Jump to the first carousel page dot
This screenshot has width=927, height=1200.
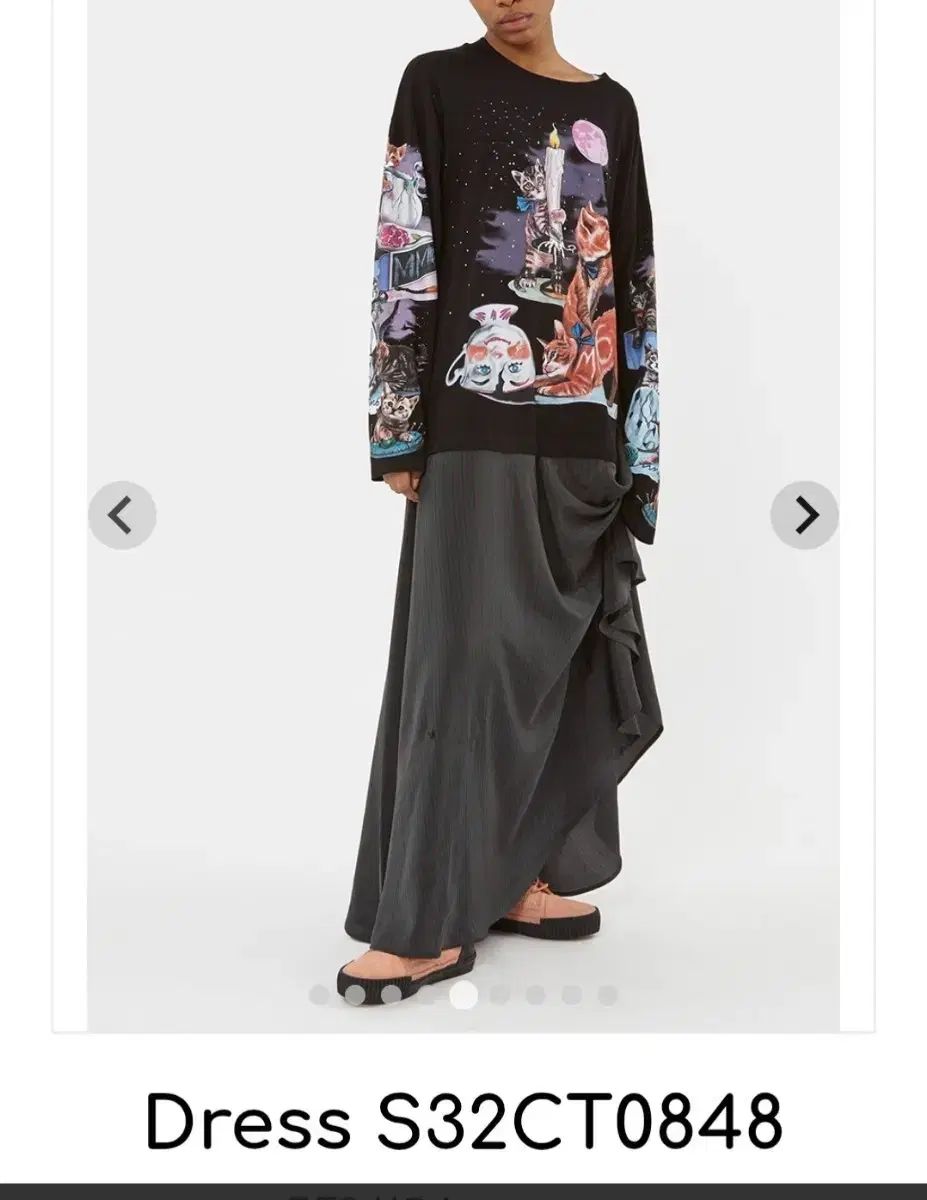(x=319, y=995)
